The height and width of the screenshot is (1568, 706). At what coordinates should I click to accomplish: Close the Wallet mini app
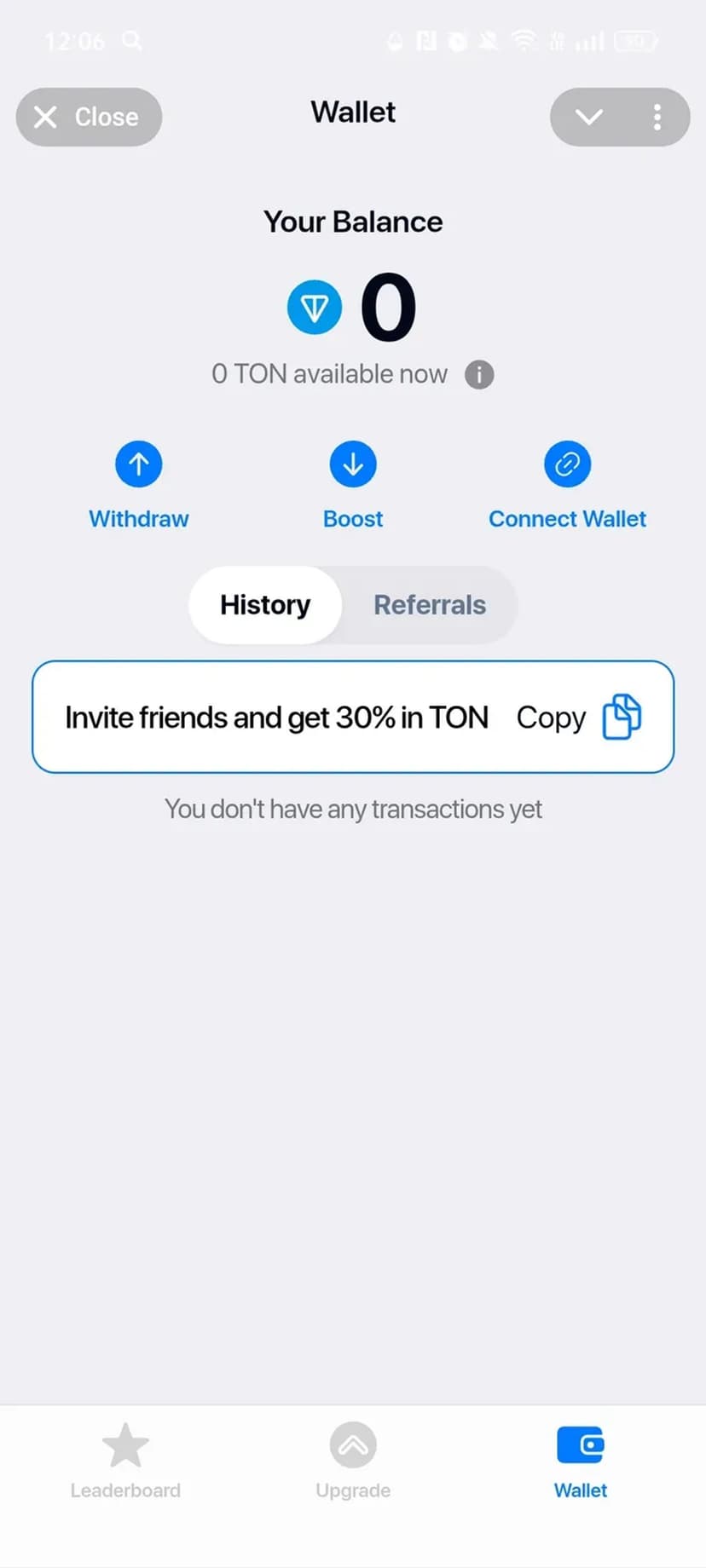pyautogui.click(x=89, y=117)
